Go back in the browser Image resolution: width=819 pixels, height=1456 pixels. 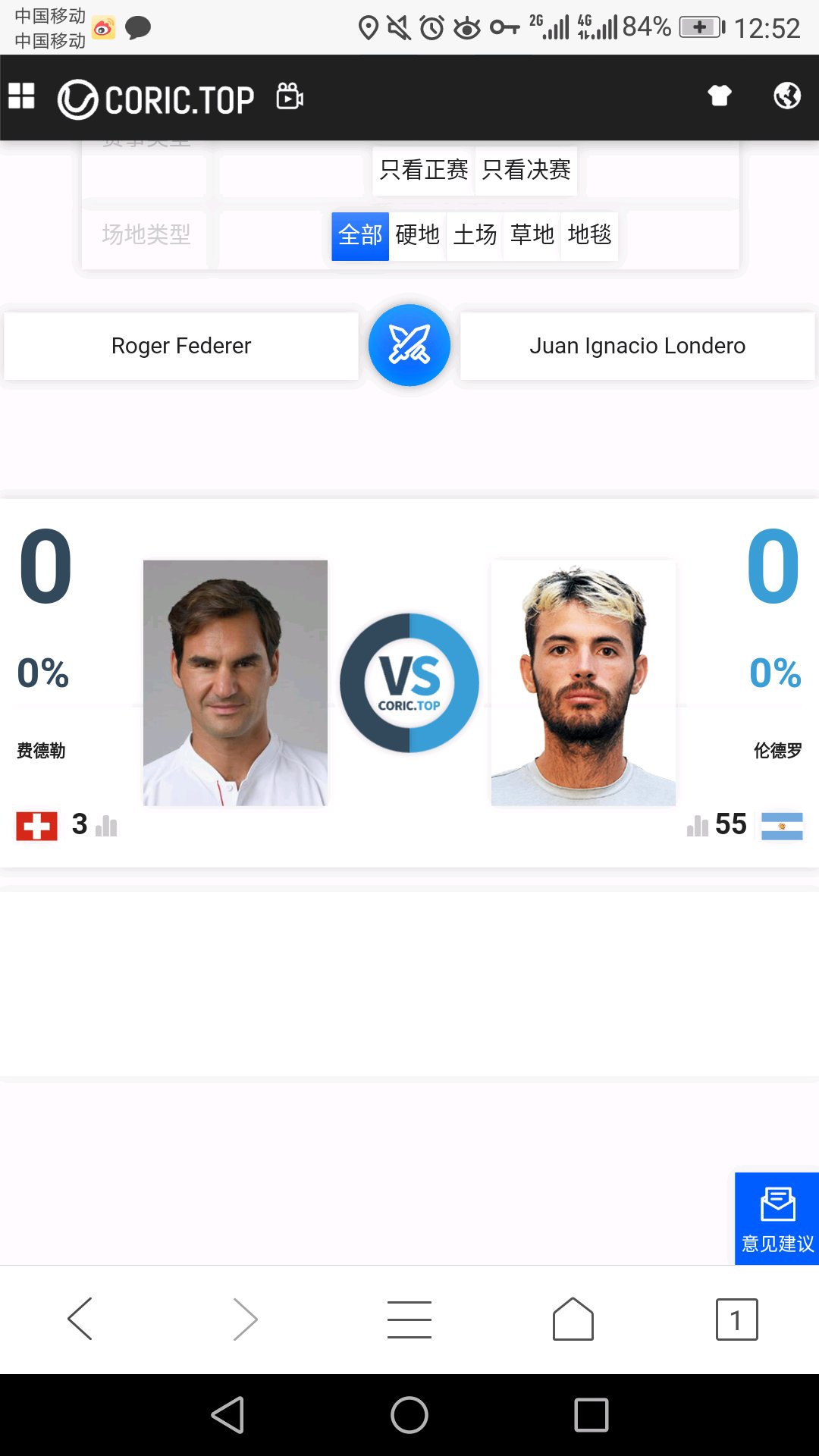point(80,1319)
